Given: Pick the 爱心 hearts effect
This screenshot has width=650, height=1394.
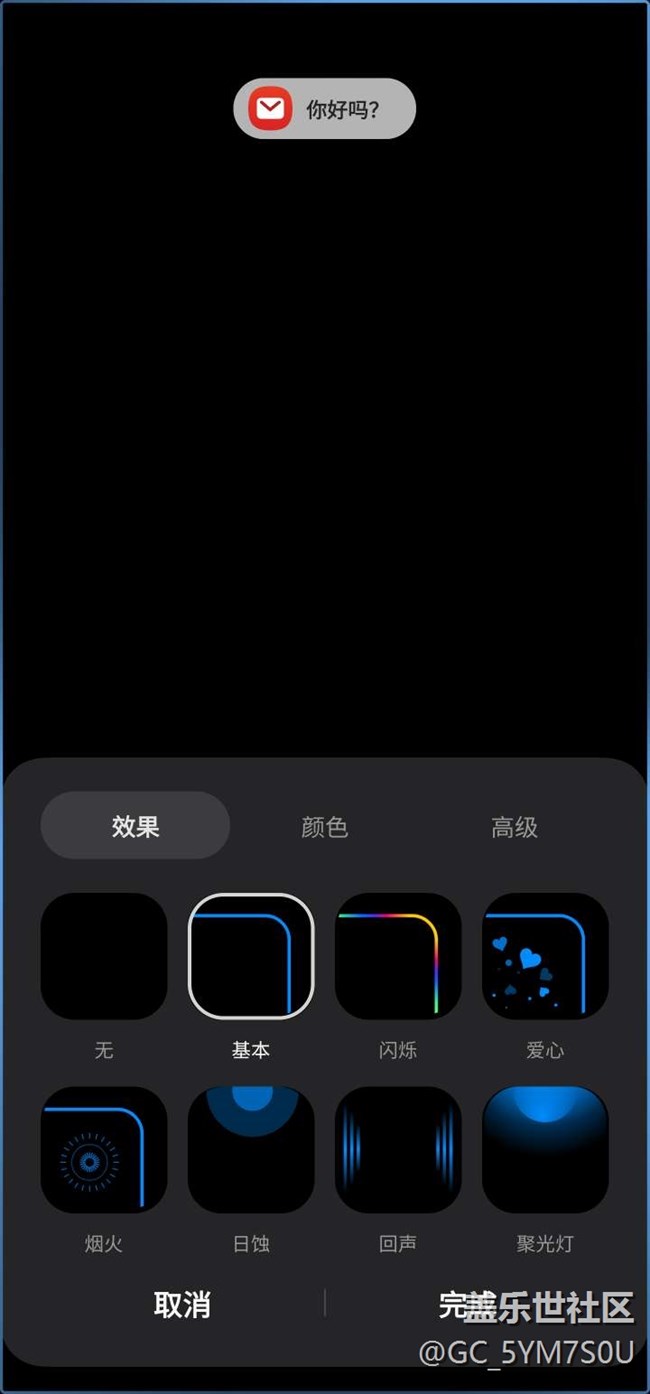Looking at the screenshot, I should pyautogui.click(x=545, y=956).
